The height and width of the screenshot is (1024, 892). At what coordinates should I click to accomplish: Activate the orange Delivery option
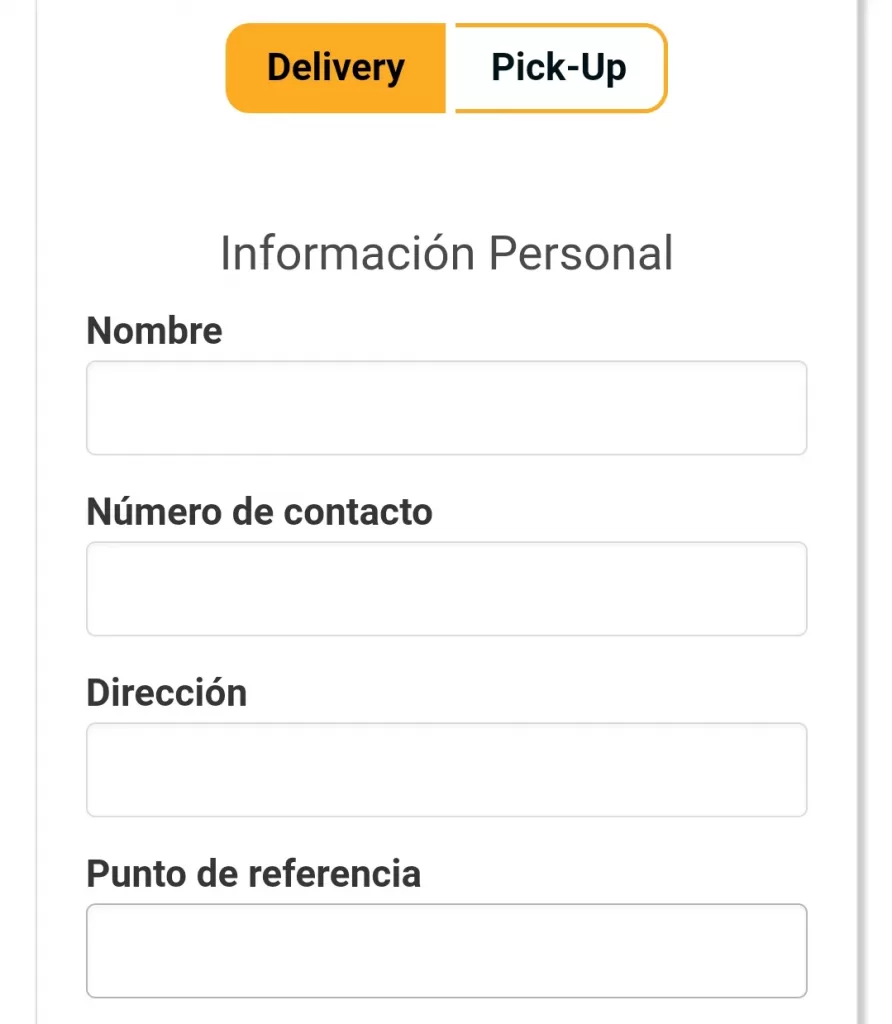point(335,68)
